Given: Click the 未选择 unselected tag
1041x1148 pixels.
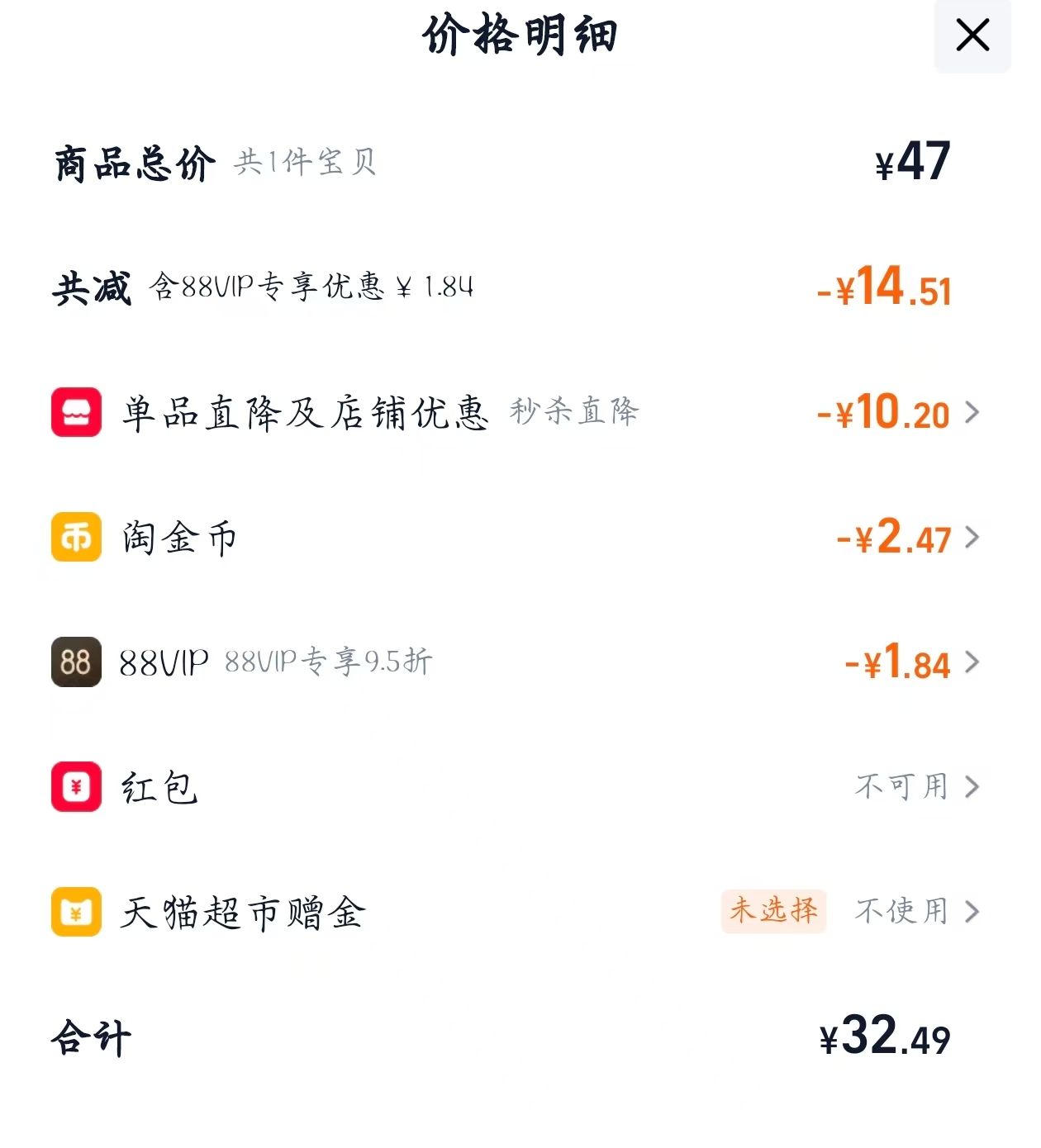Looking at the screenshot, I should 773,911.
